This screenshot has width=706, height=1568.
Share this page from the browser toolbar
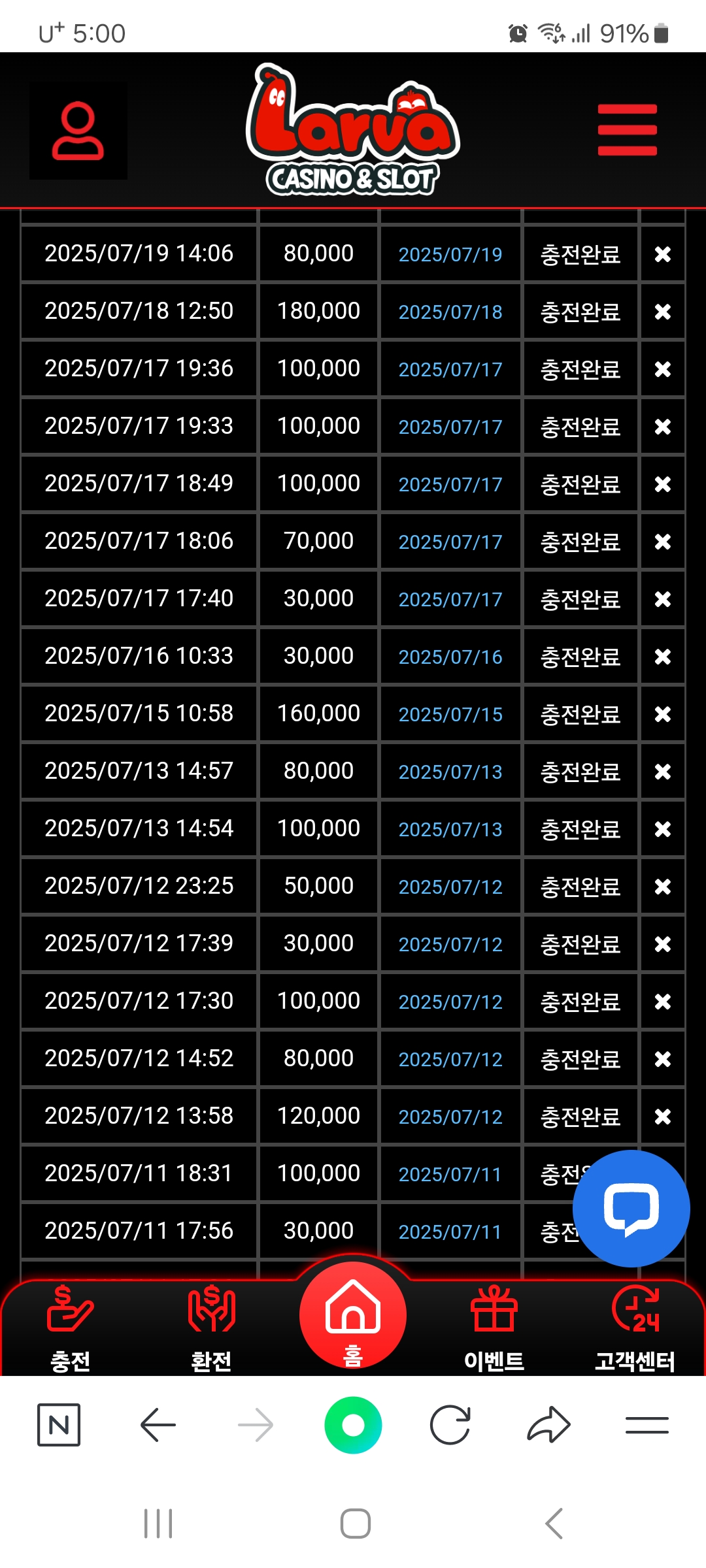[548, 1425]
